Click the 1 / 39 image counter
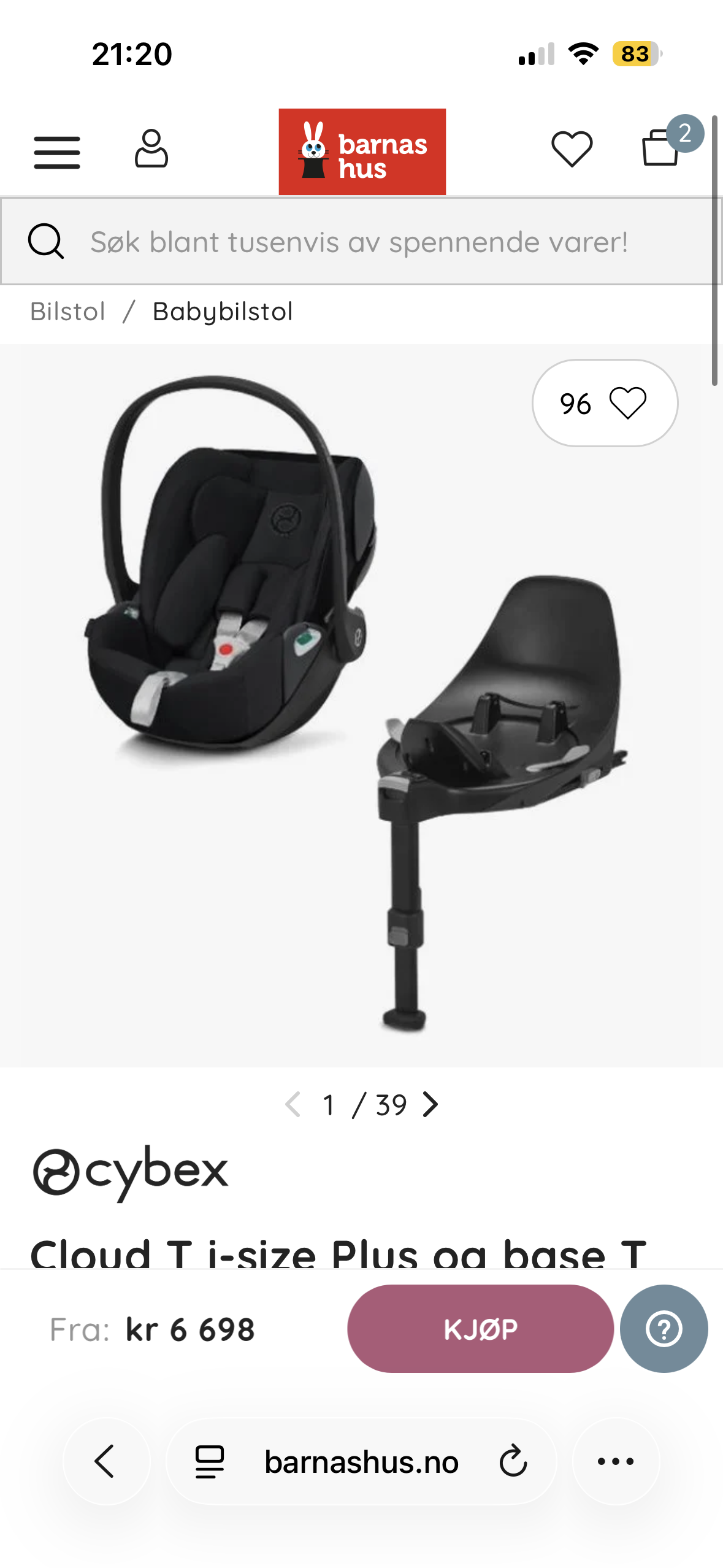723x1568 pixels. click(362, 1105)
